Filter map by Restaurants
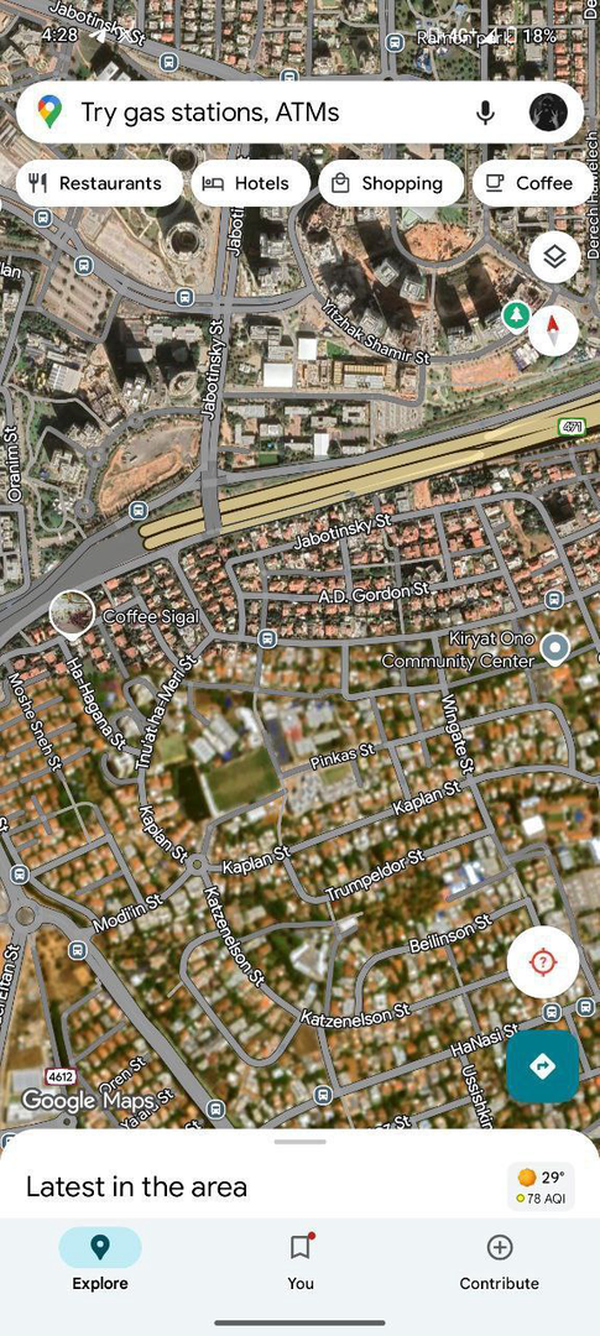 coord(98,184)
